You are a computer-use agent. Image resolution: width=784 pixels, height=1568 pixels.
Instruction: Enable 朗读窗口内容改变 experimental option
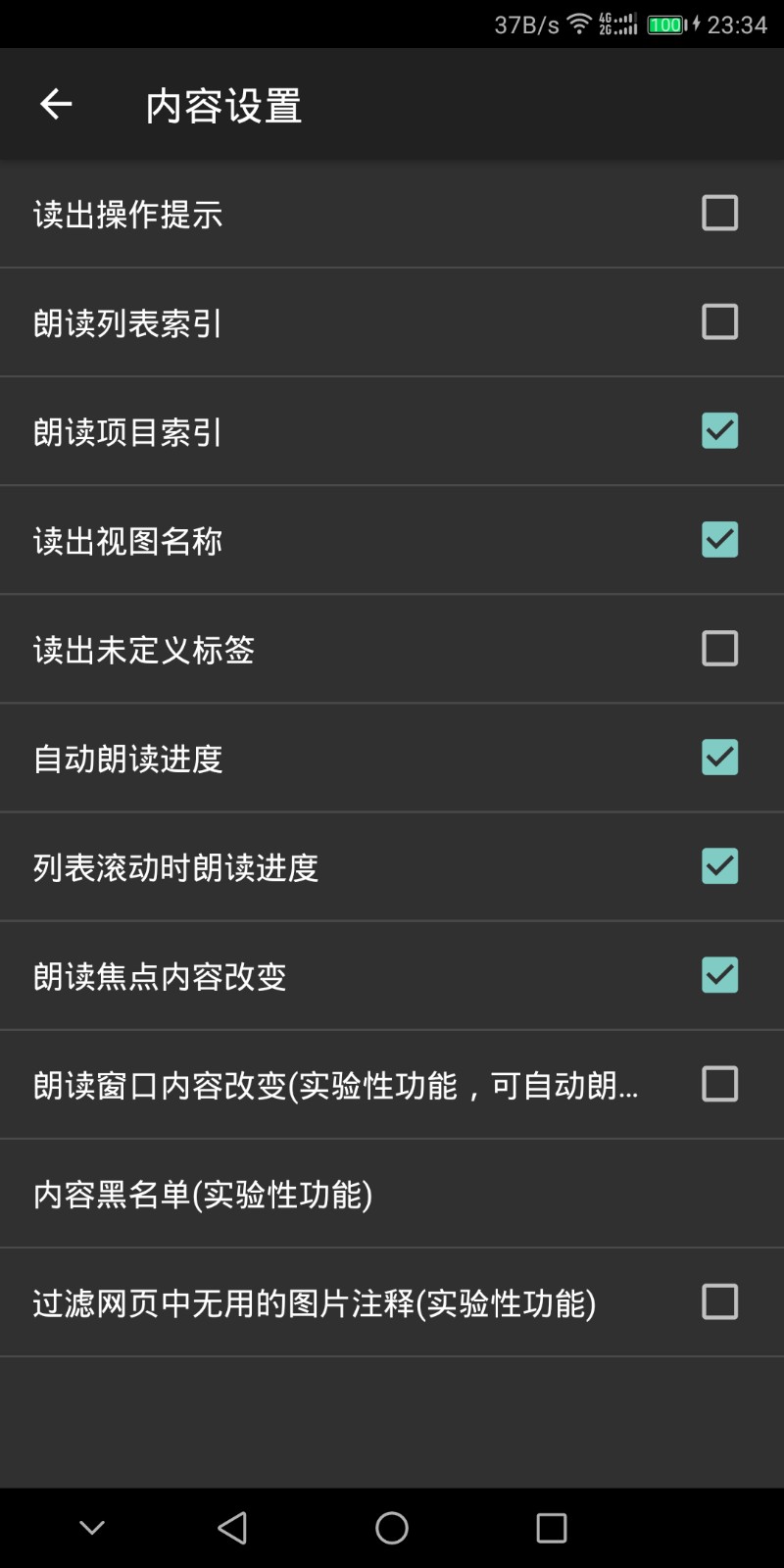click(719, 1083)
